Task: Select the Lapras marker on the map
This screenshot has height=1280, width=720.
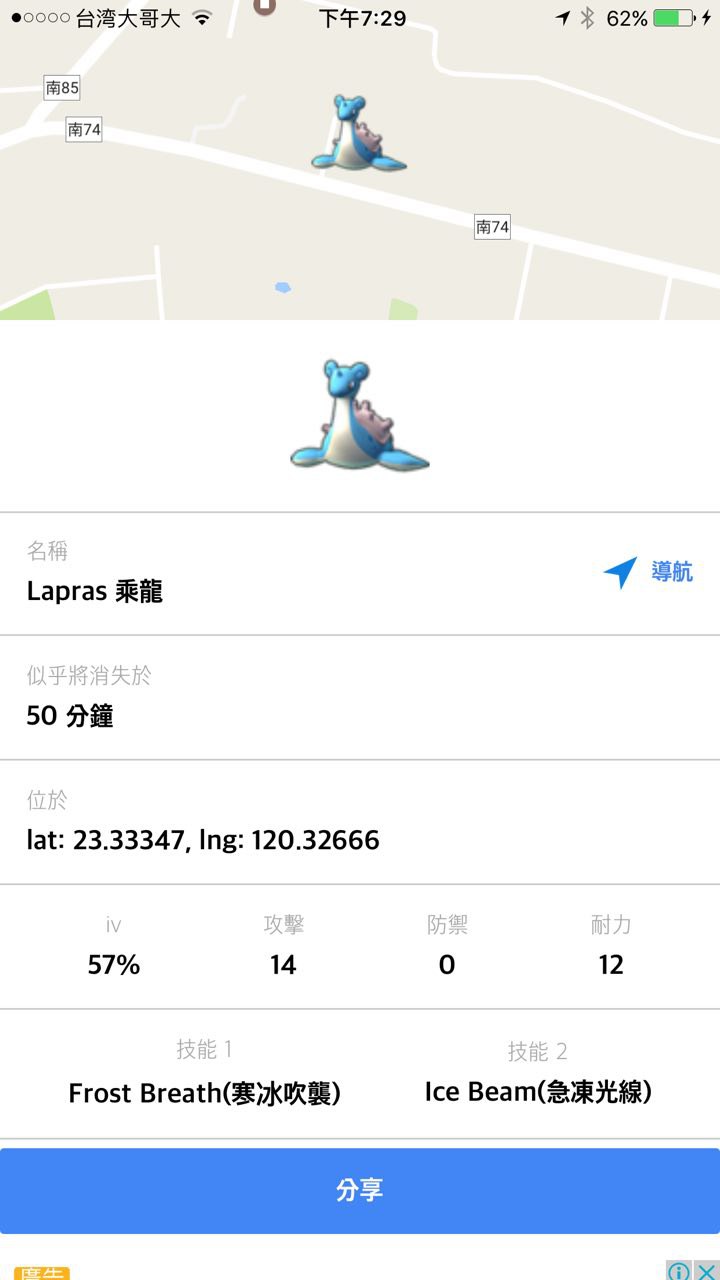Action: click(x=356, y=133)
